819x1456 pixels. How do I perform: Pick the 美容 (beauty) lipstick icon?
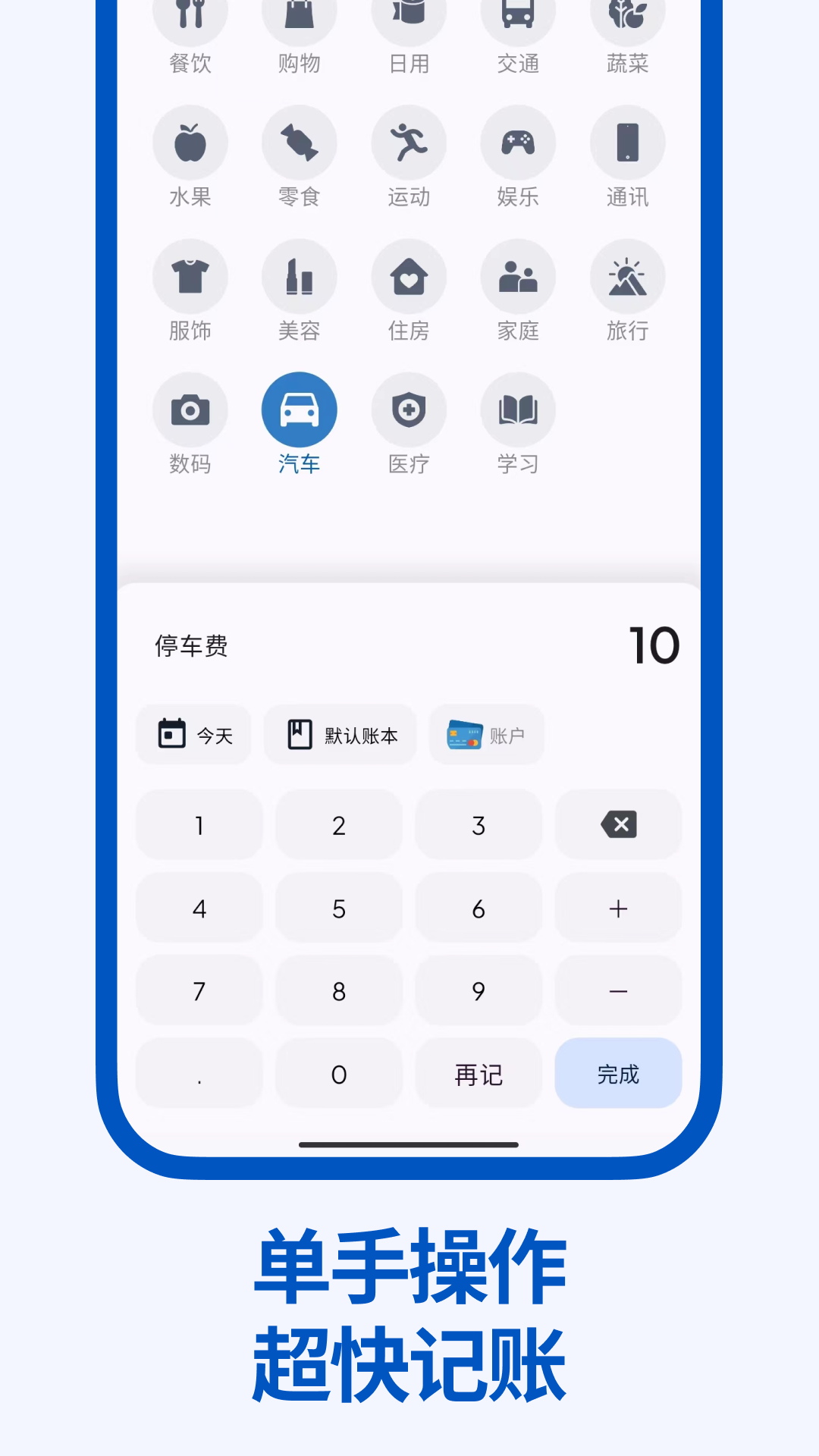click(x=300, y=276)
